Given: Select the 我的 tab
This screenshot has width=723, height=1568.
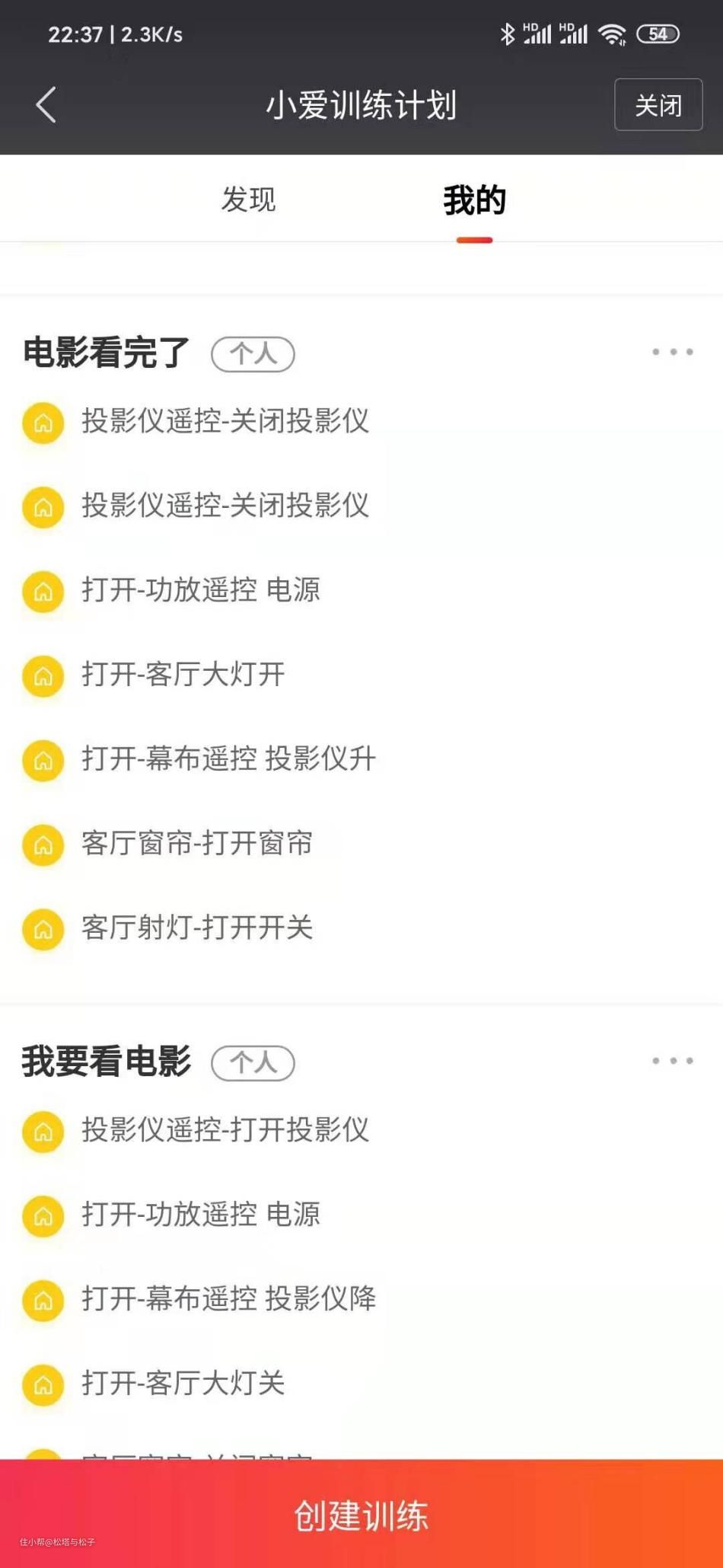Looking at the screenshot, I should (474, 200).
